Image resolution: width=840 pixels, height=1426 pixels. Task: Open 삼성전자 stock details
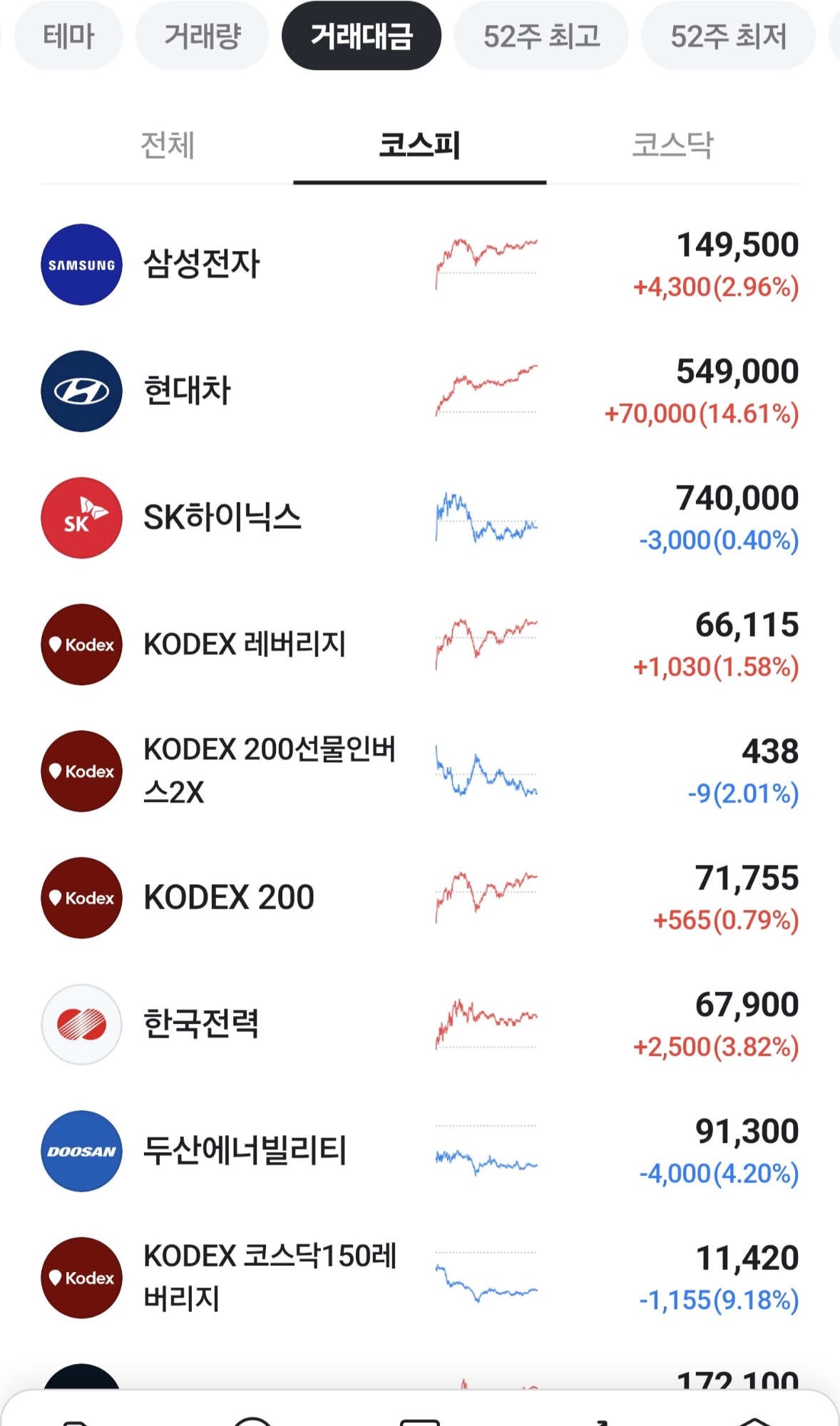[x=202, y=265]
